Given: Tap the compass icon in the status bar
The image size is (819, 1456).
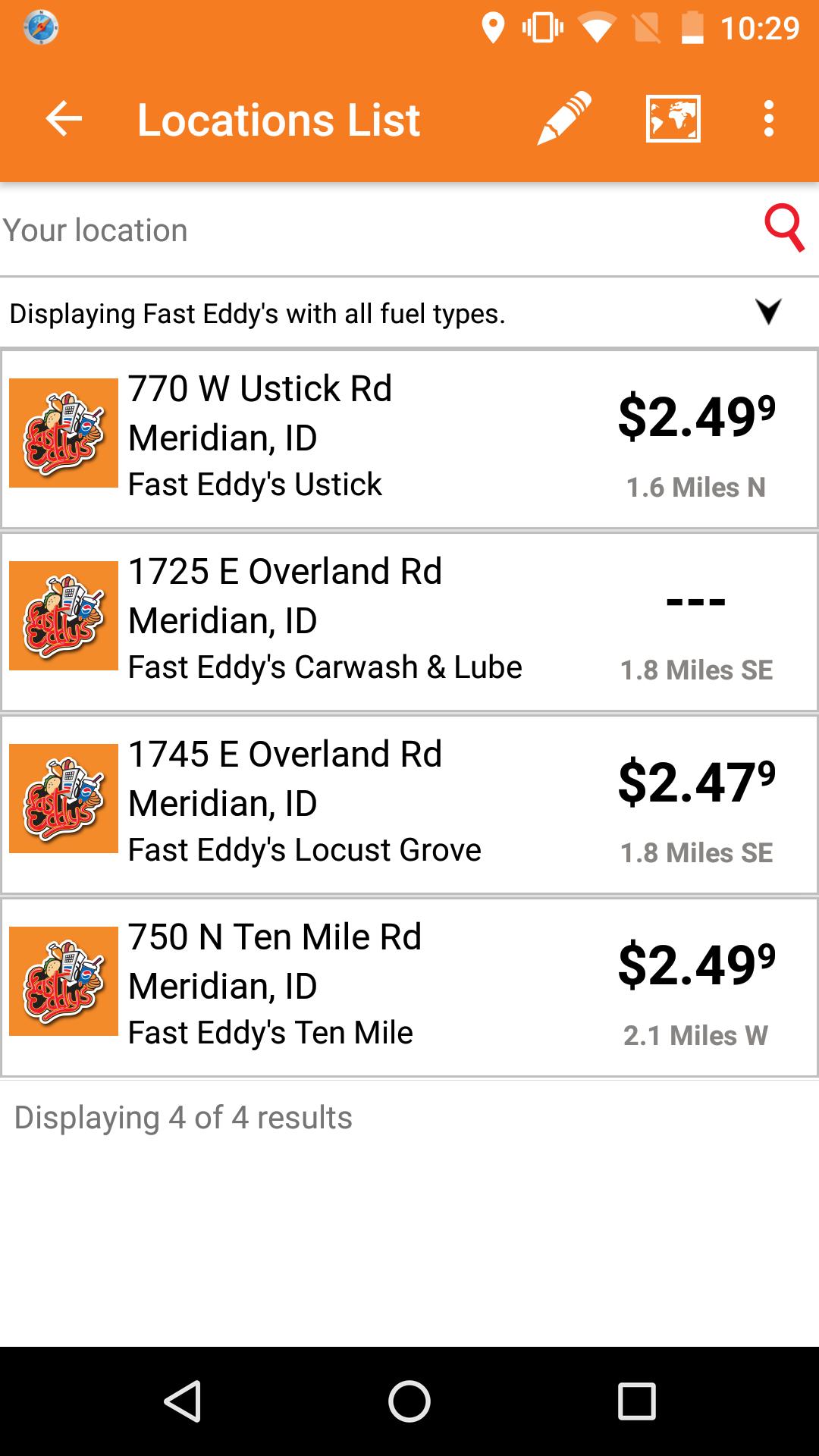Looking at the screenshot, I should (x=42, y=26).
